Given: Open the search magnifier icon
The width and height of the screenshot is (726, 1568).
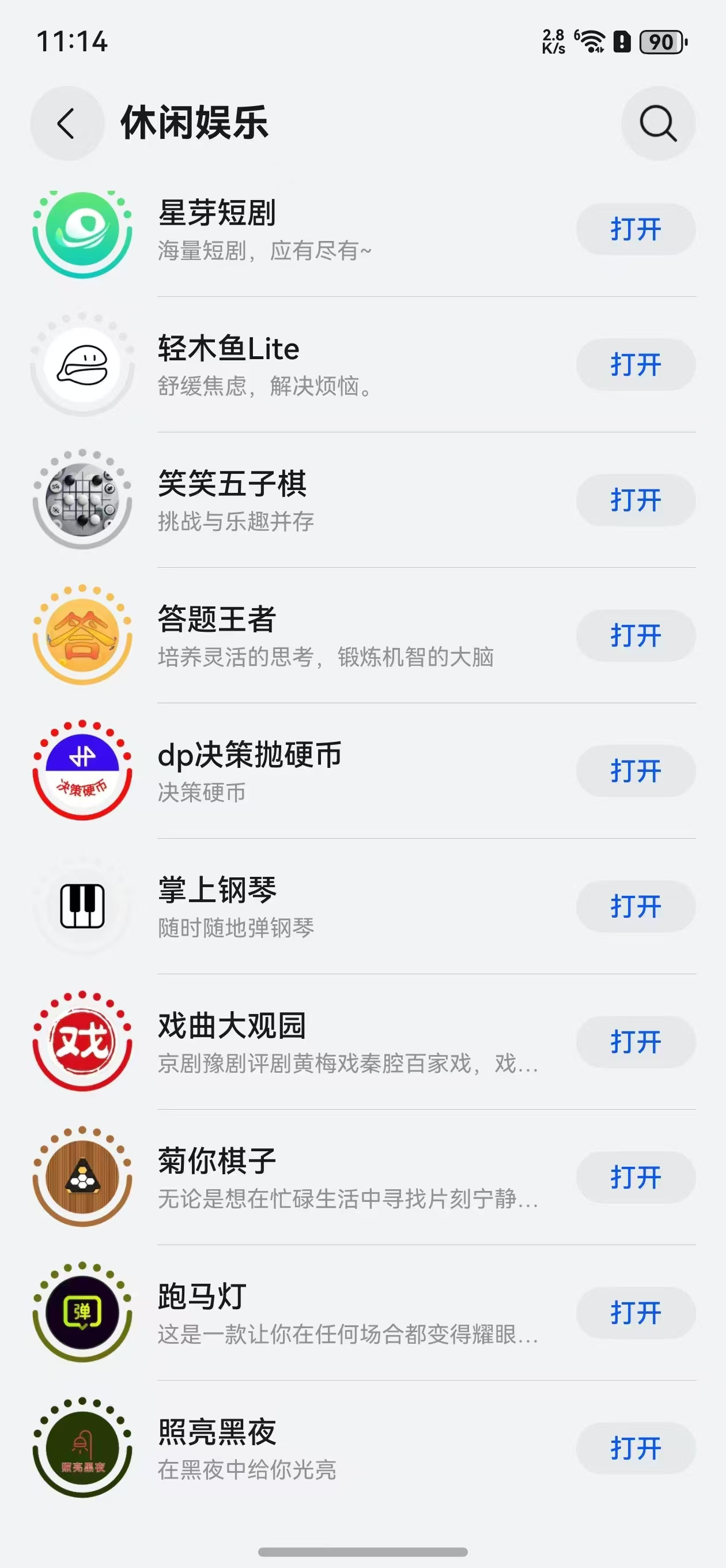Looking at the screenshot, I should pyautogui.click(x=658, y=123).
